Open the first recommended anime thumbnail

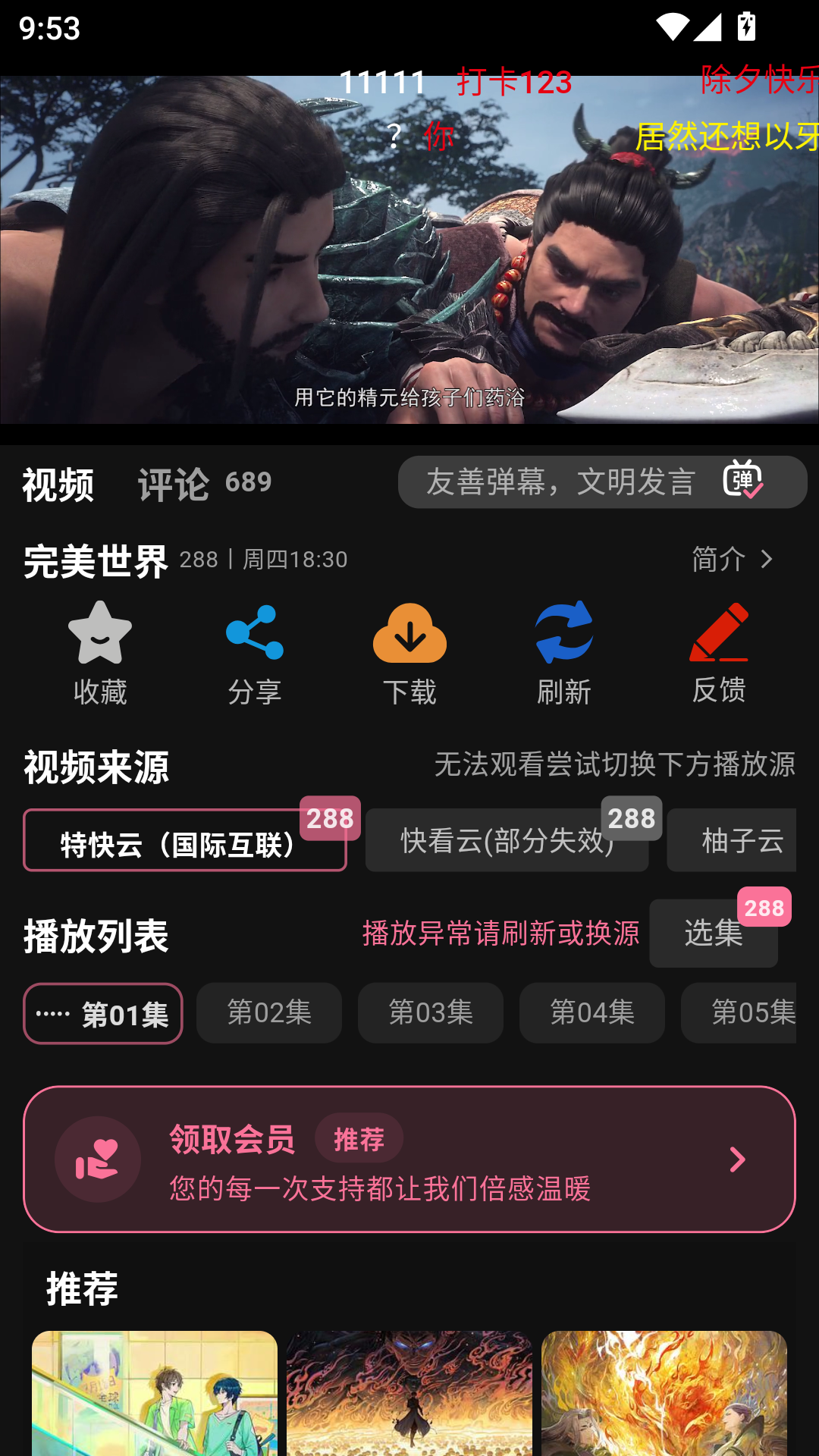pyautogui.click(x=155, y=1393)
